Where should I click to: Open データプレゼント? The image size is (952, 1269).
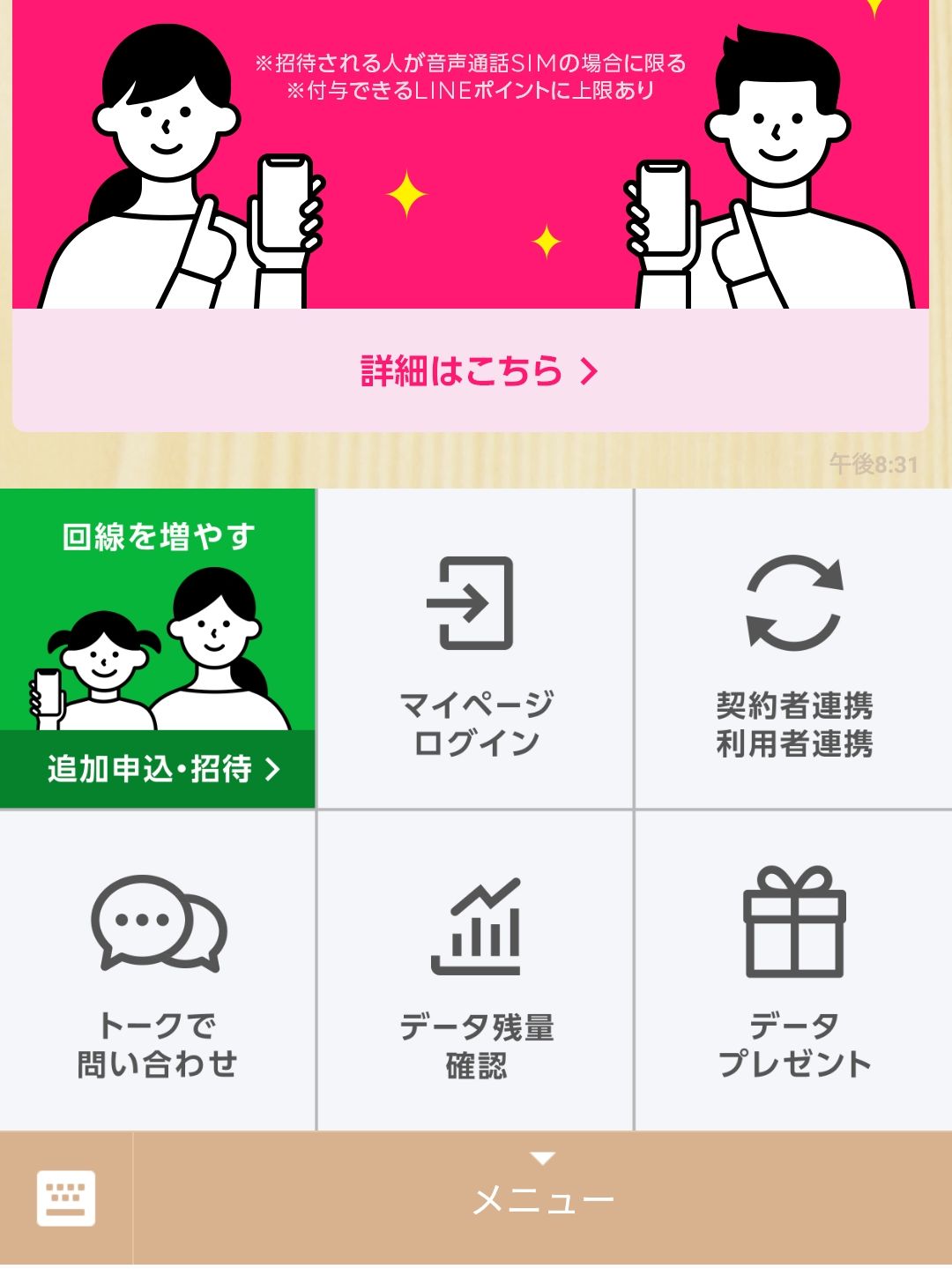793,971
